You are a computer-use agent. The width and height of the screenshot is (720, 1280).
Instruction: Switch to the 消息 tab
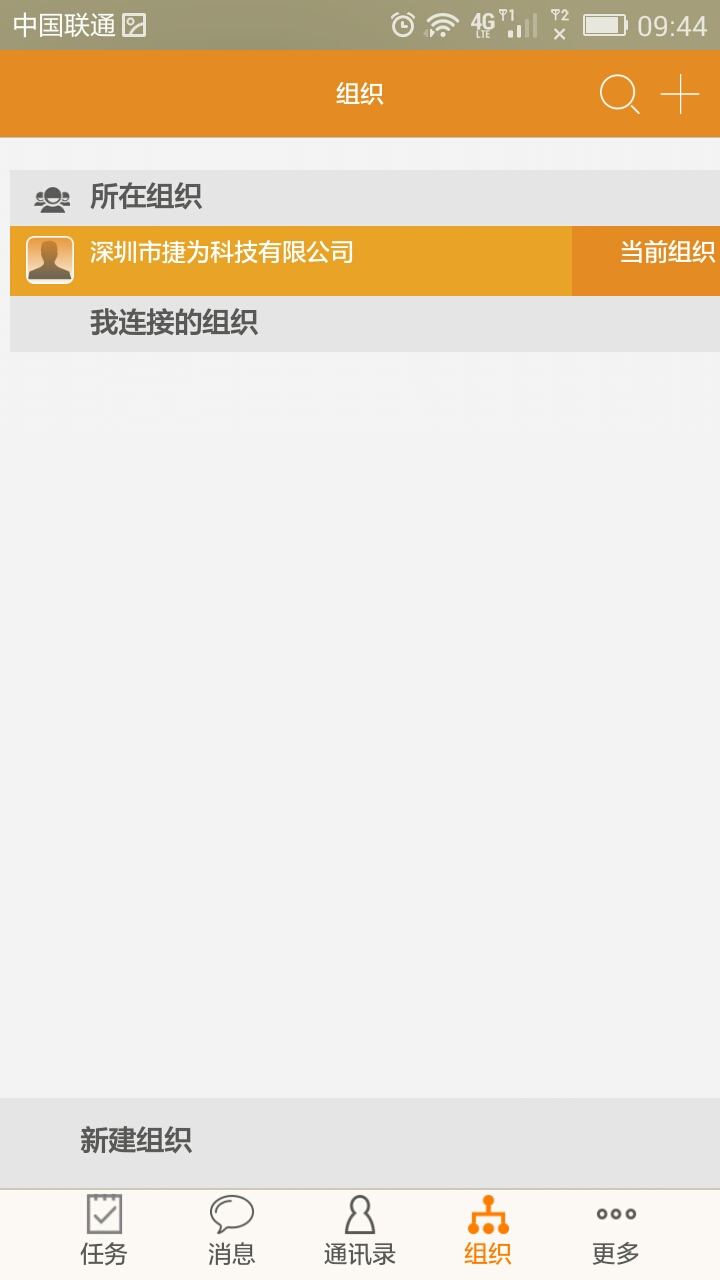click(x=232, y=1232)
